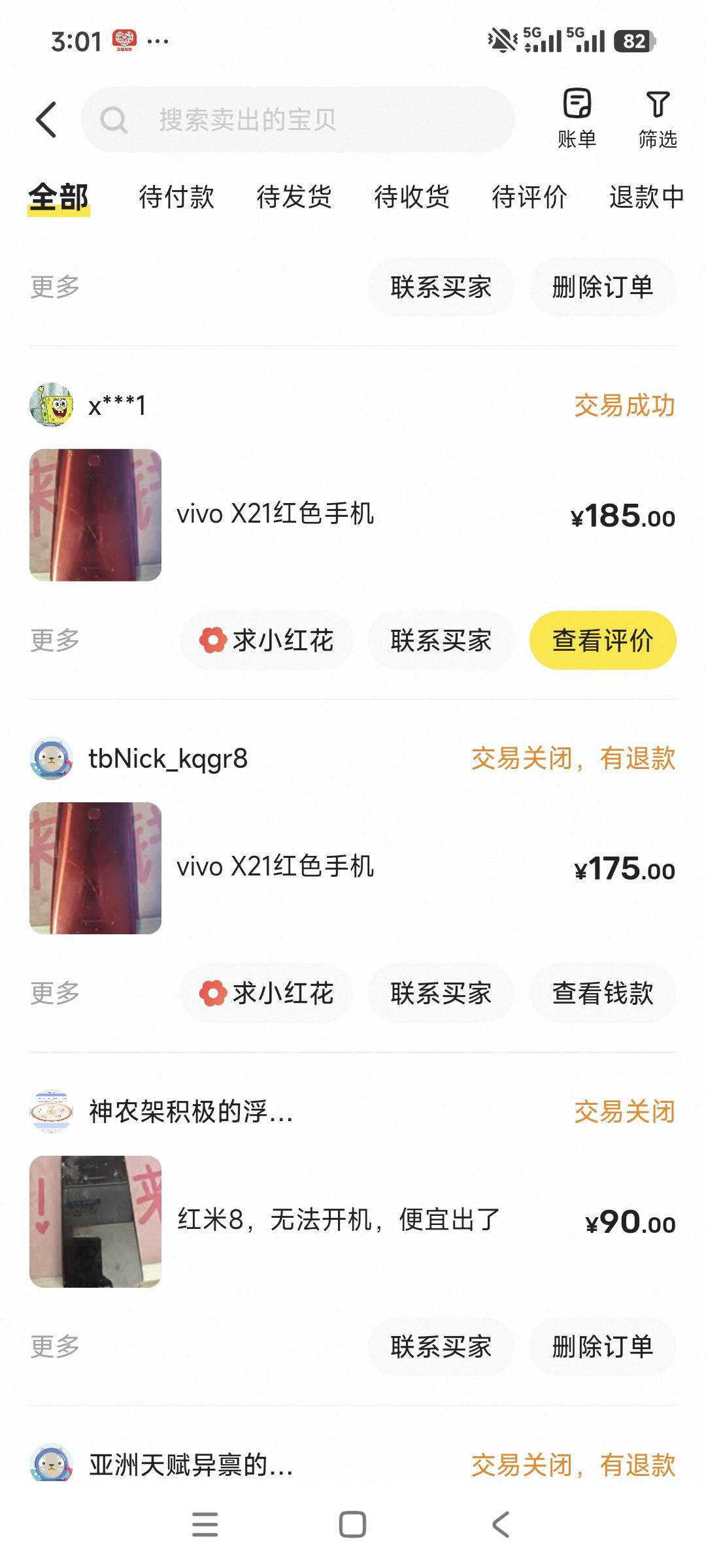Contact the buyer of the 红米8 order
706x1568 pixels.
click(441, 1347)
